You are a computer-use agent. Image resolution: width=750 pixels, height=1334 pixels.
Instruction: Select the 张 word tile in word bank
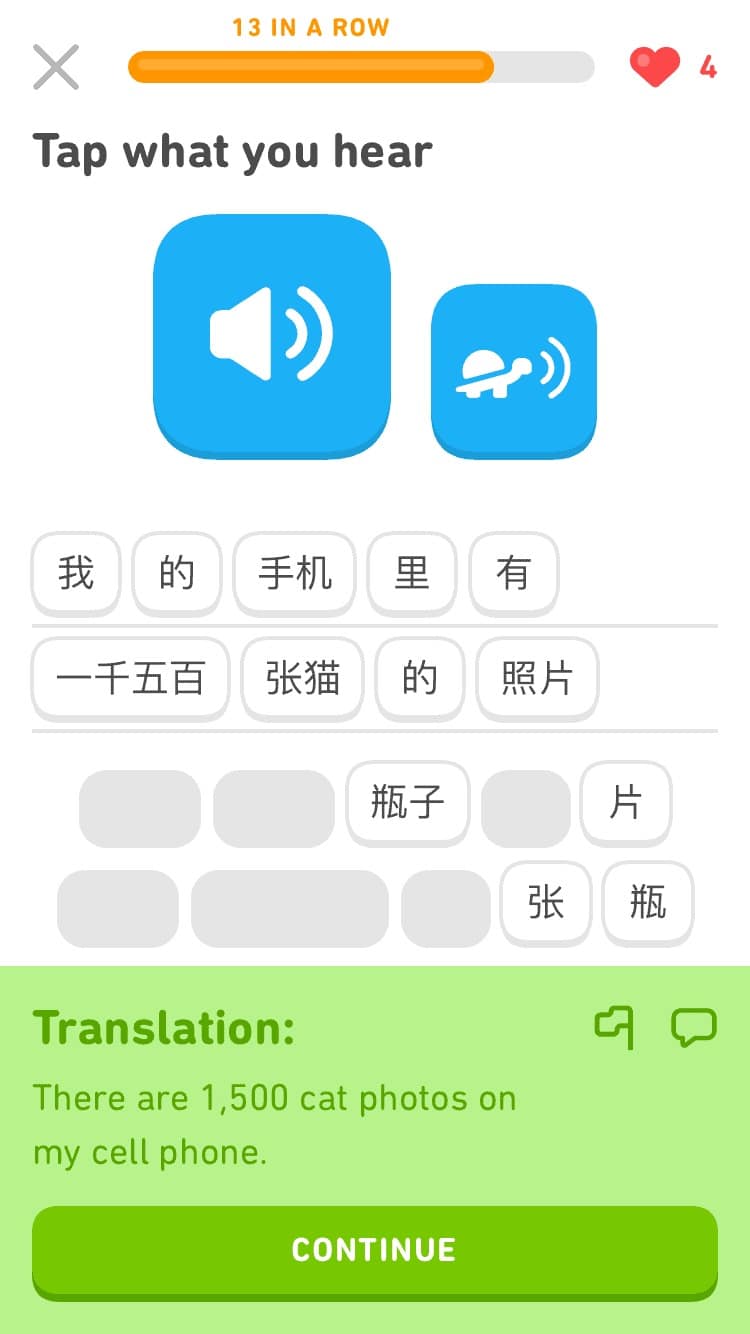[546, 903]
